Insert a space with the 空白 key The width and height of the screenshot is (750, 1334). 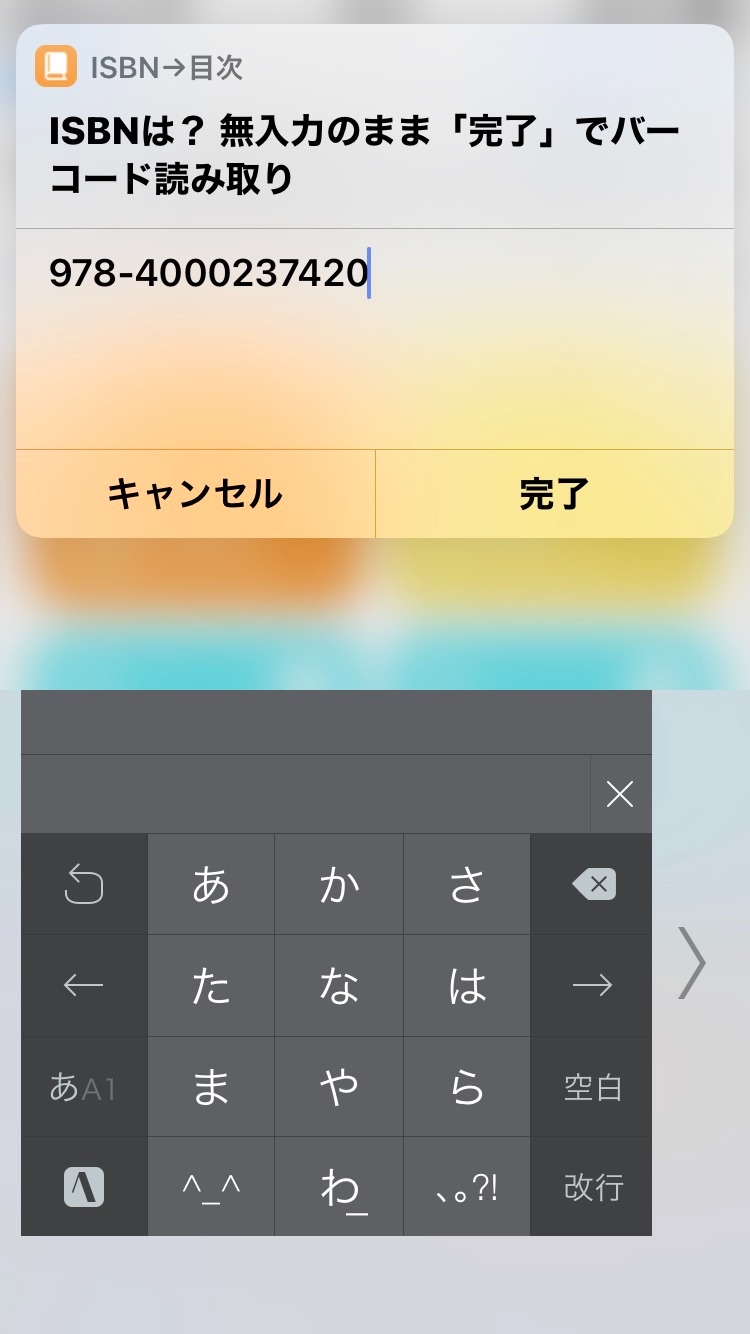point(594,1086)
